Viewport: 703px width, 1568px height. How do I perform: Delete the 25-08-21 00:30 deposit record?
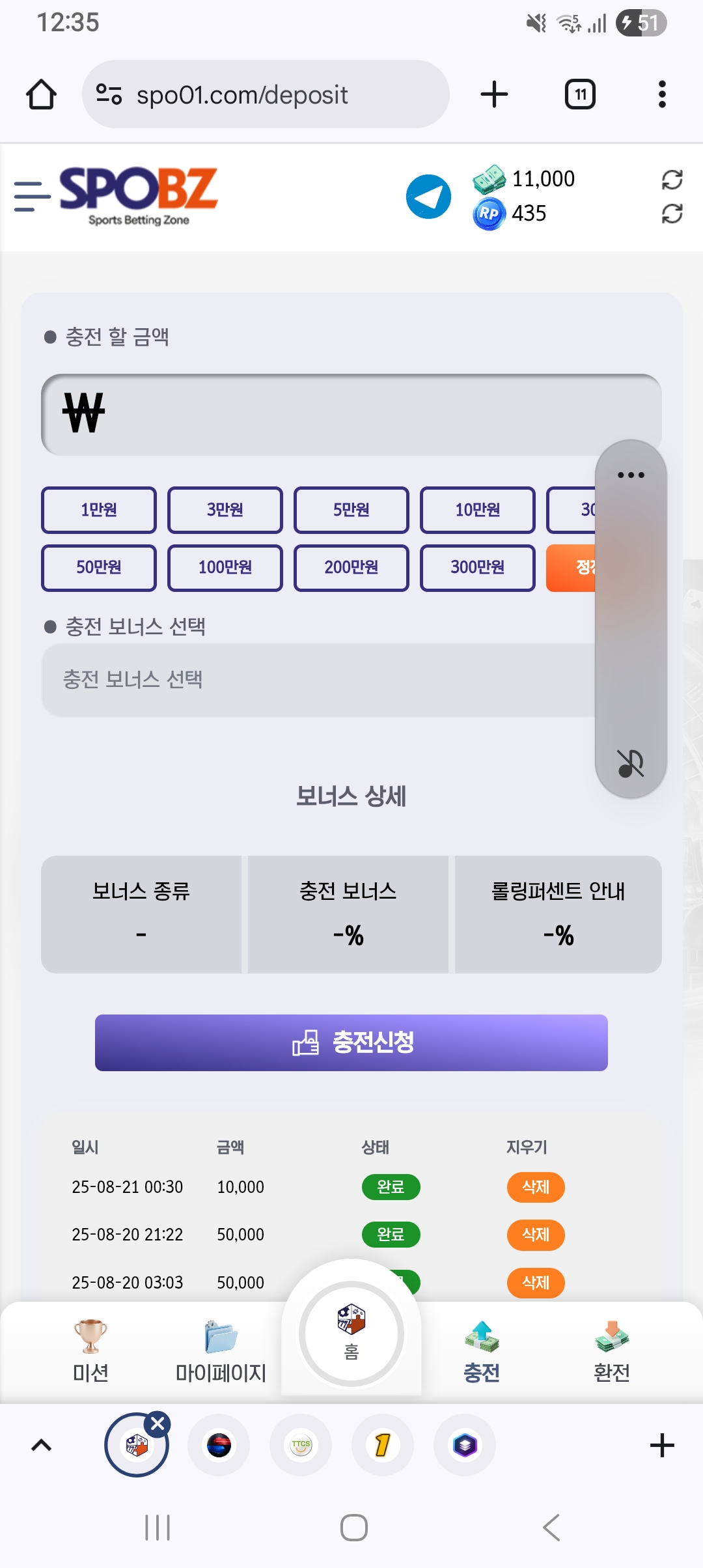coord(536,1187)
